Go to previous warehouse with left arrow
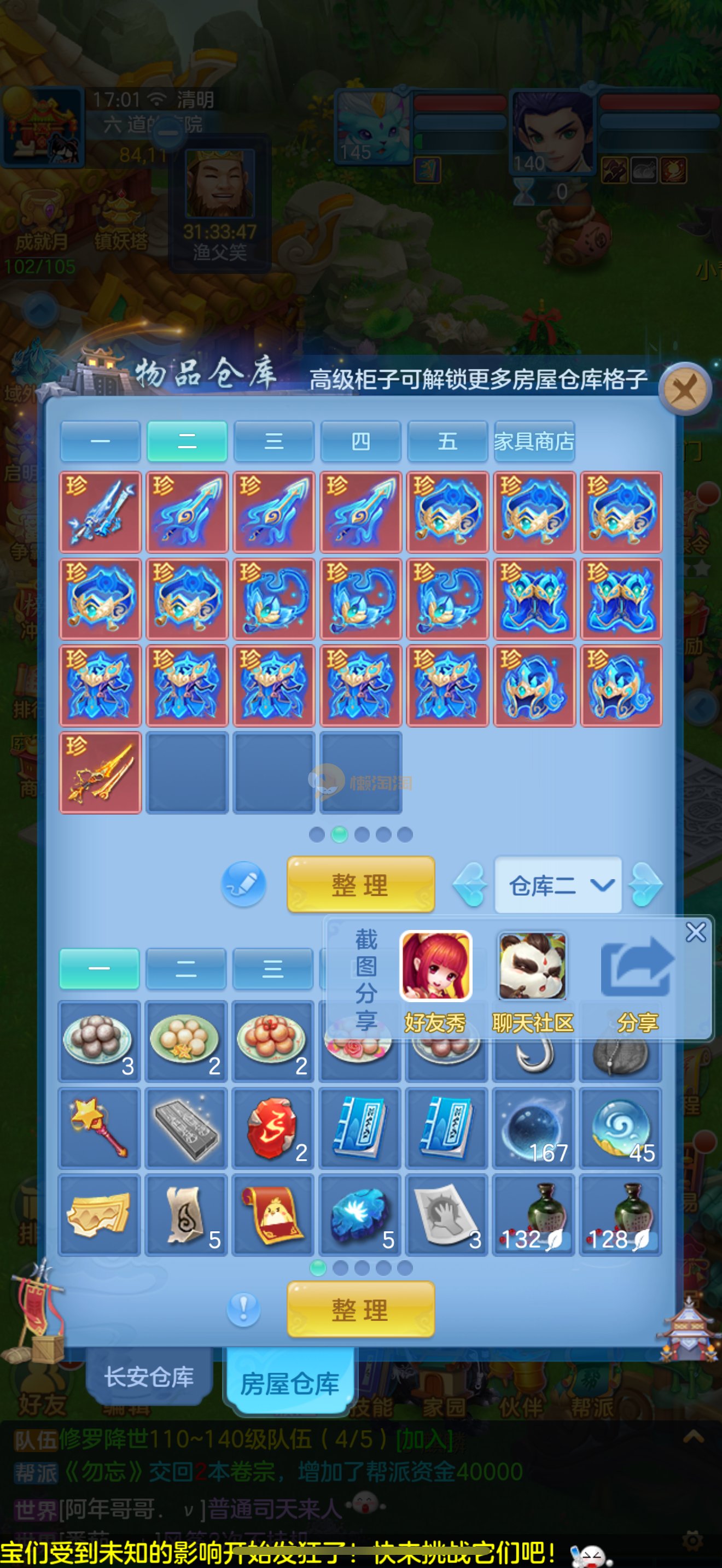Screen dimensions: 722x1568 coord(470,885)
